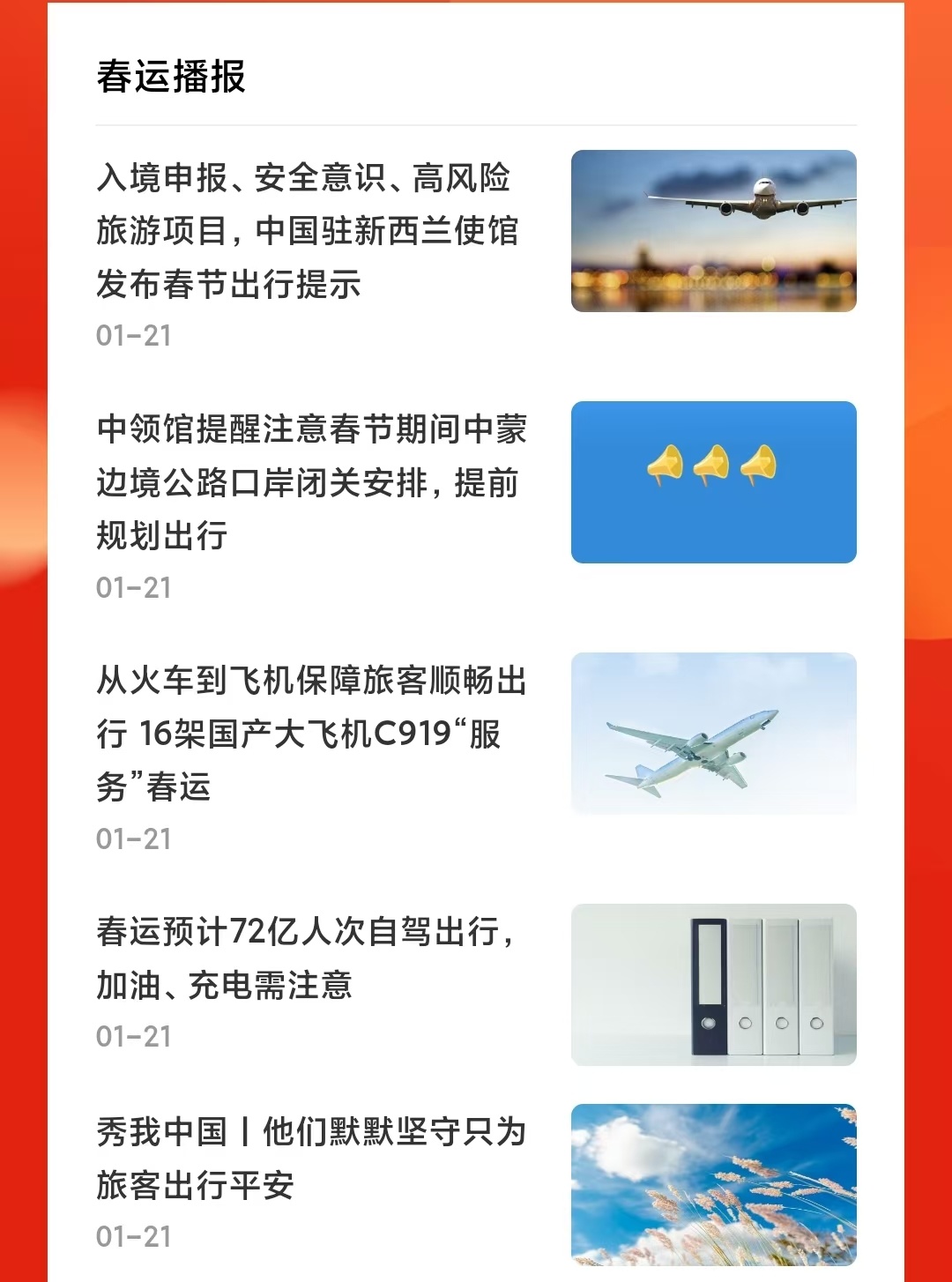Image resolution: width=952 pixels, height=1282 pixels.
Task: Tap the blue megaphone thumbnail
Action: point(713,482)
